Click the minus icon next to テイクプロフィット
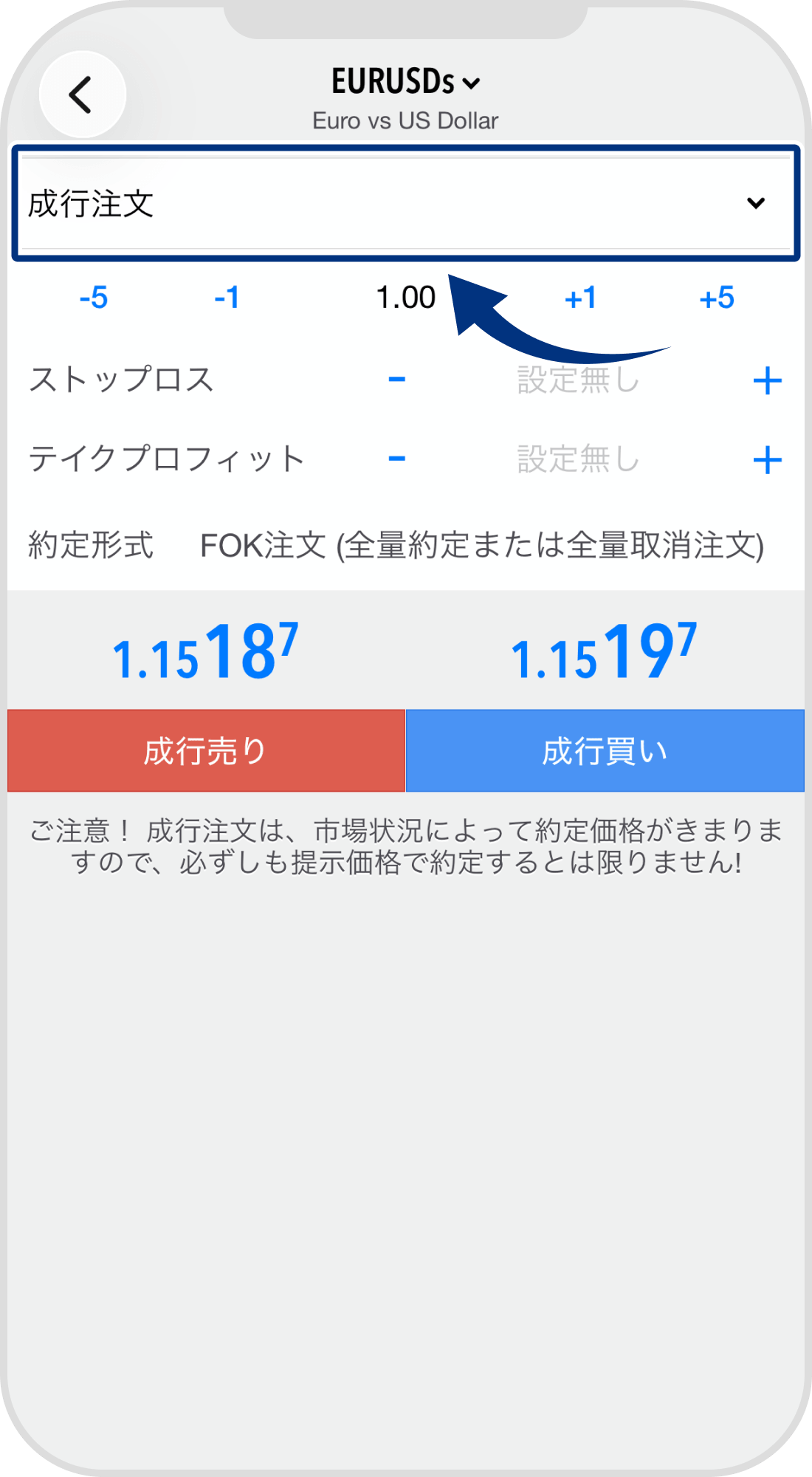This screenshot has height=1477, width=812. click(396, 459)
